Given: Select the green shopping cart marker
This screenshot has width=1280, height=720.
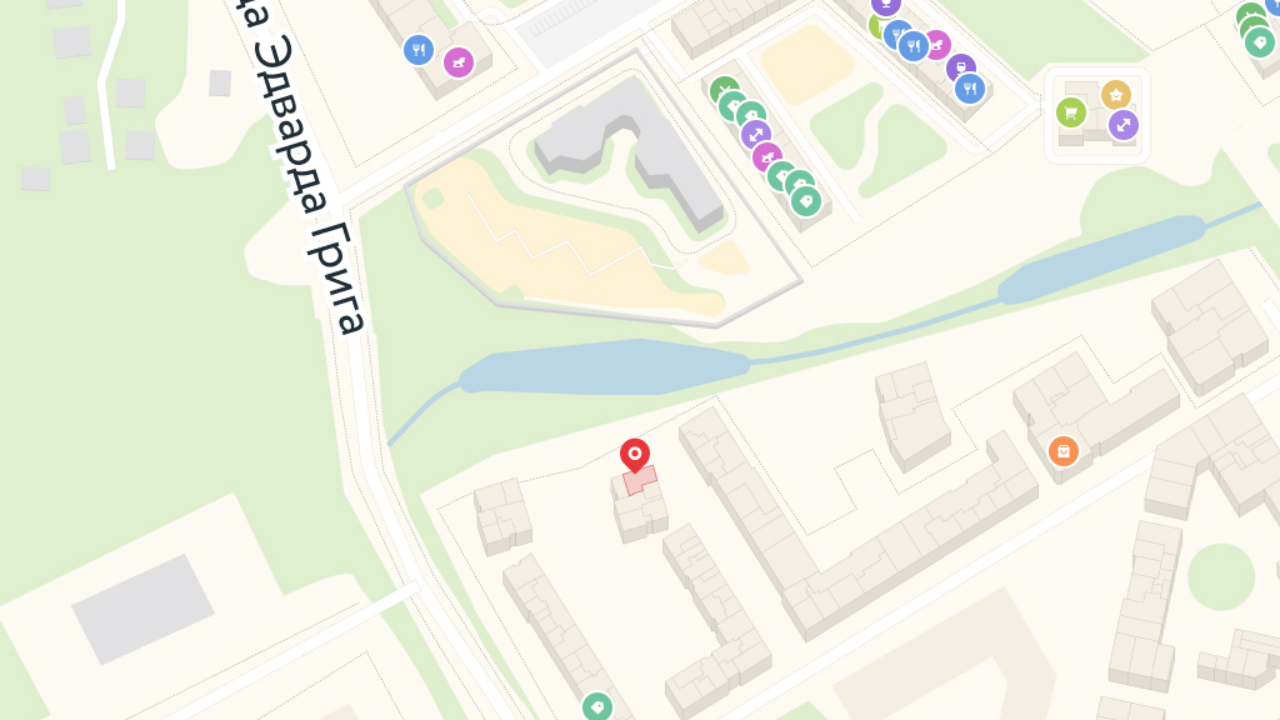Looking at the screenshot, I should 1071,112.
